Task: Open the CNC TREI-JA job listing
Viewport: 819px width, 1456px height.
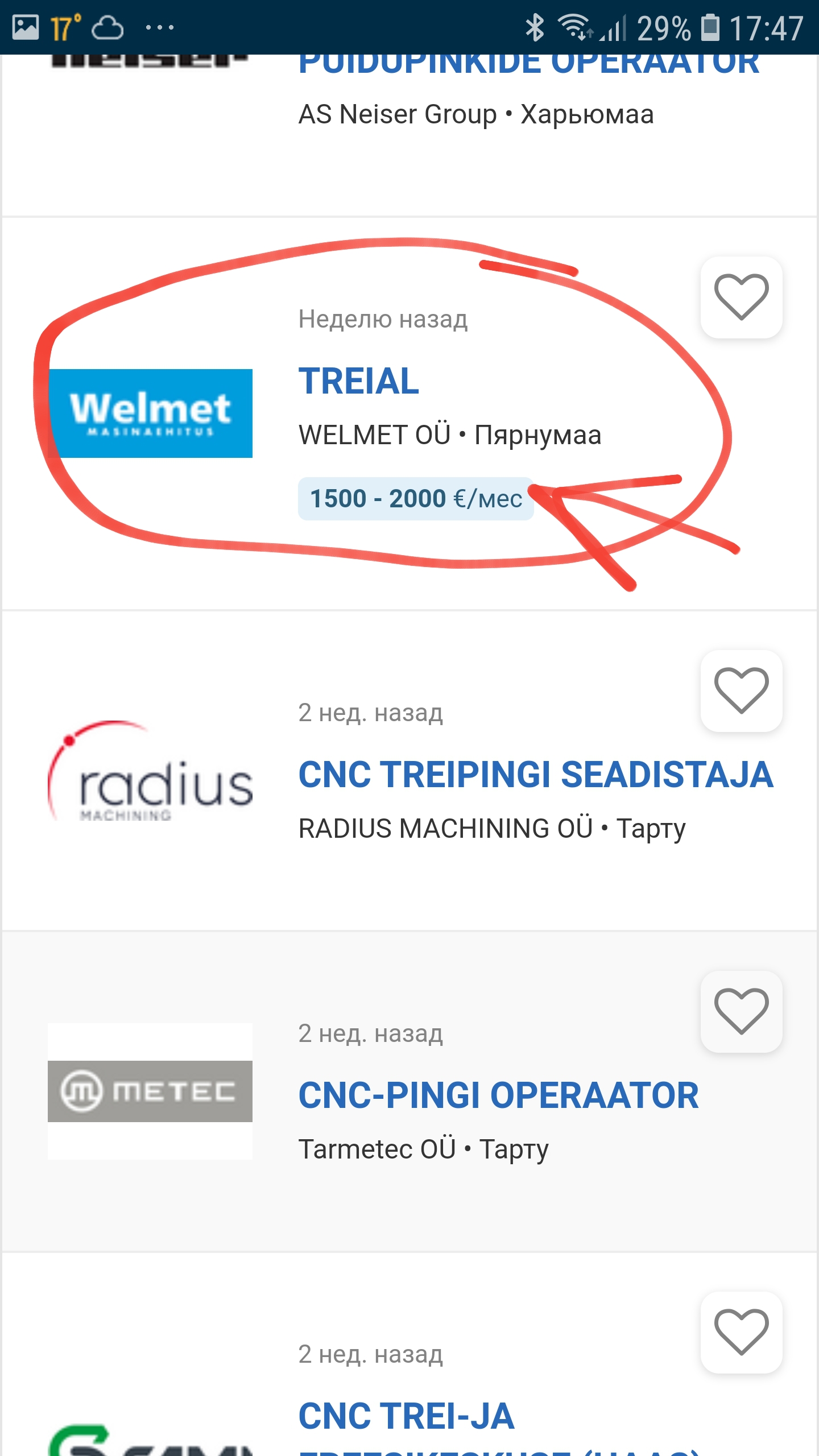Action: (x=406, y=1416)
